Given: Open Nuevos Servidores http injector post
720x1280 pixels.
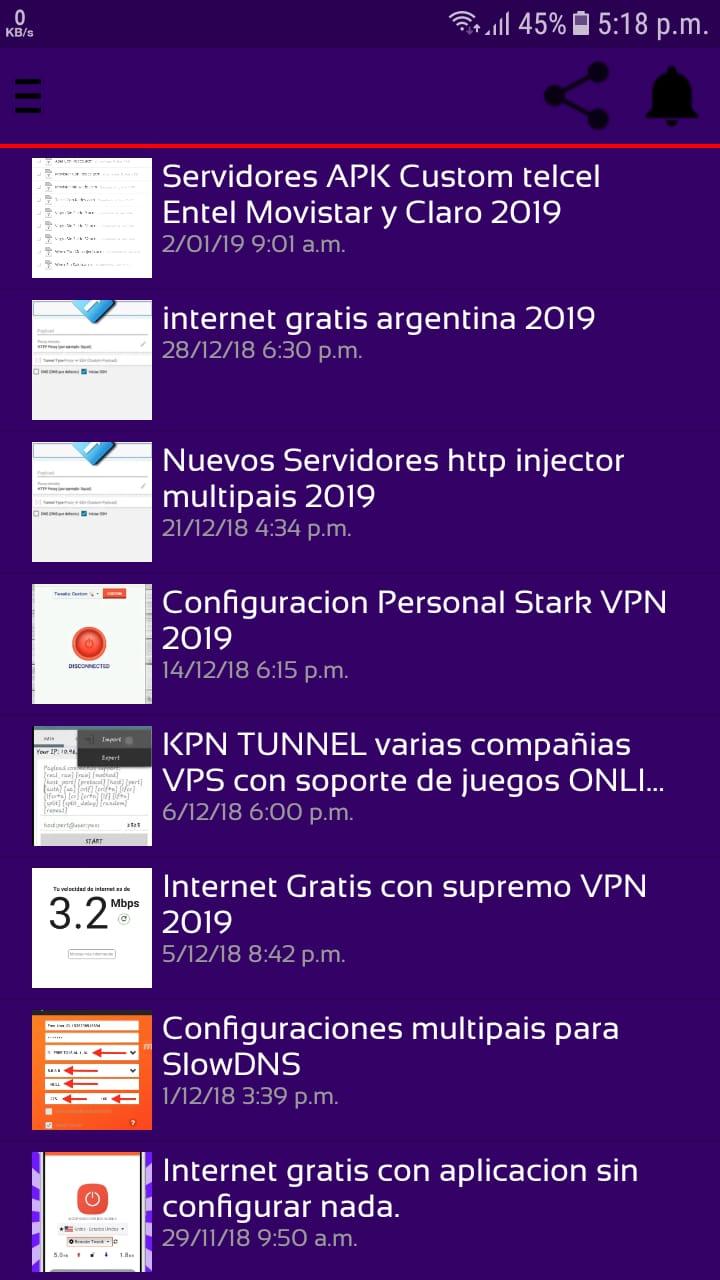Looking at the screenshot, I should pyautogui.click(x=360, y=502).
